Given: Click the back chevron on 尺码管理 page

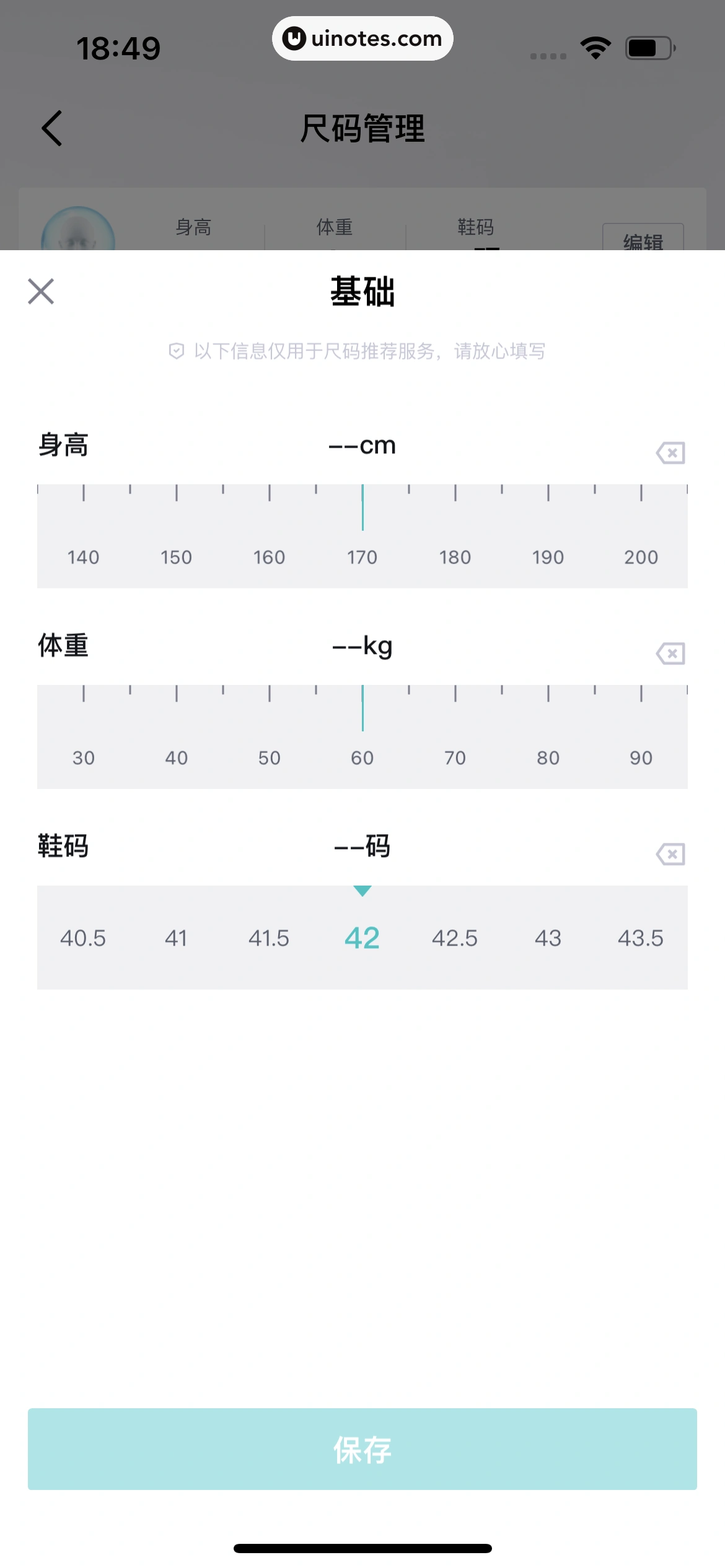Looking at the screenshot, I should [x=51, y=128].
